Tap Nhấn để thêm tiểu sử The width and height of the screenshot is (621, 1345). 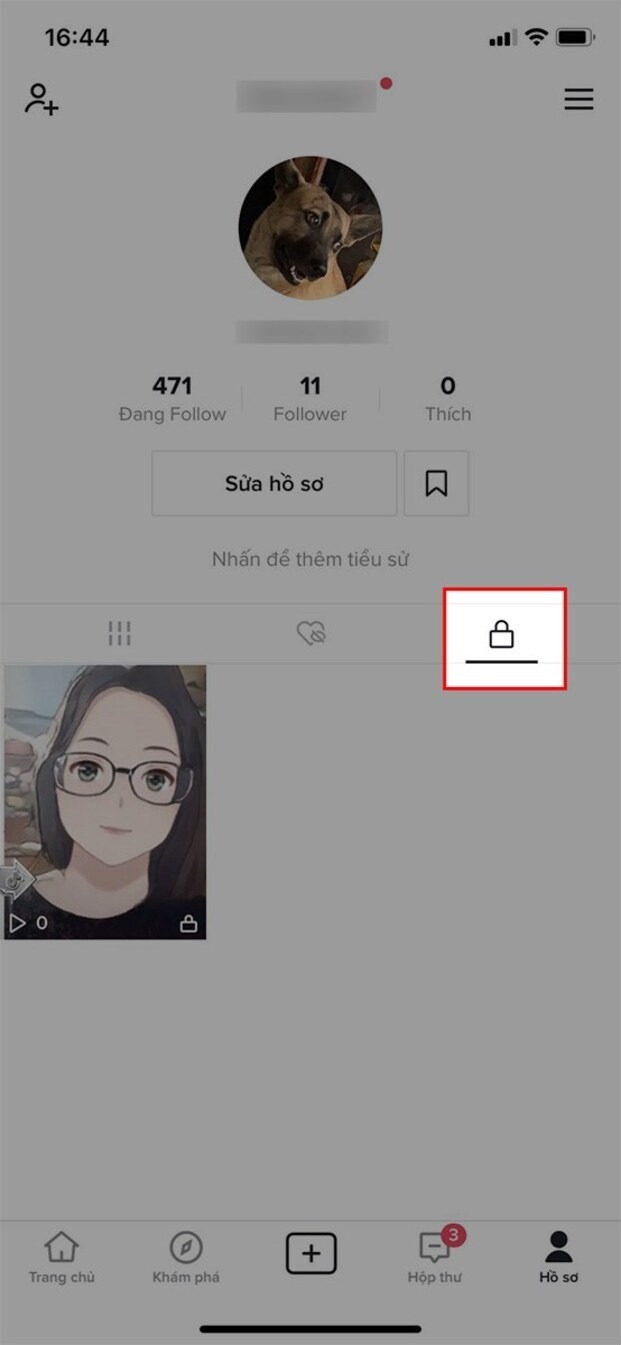pyautogui.click(x=310, y=559)
